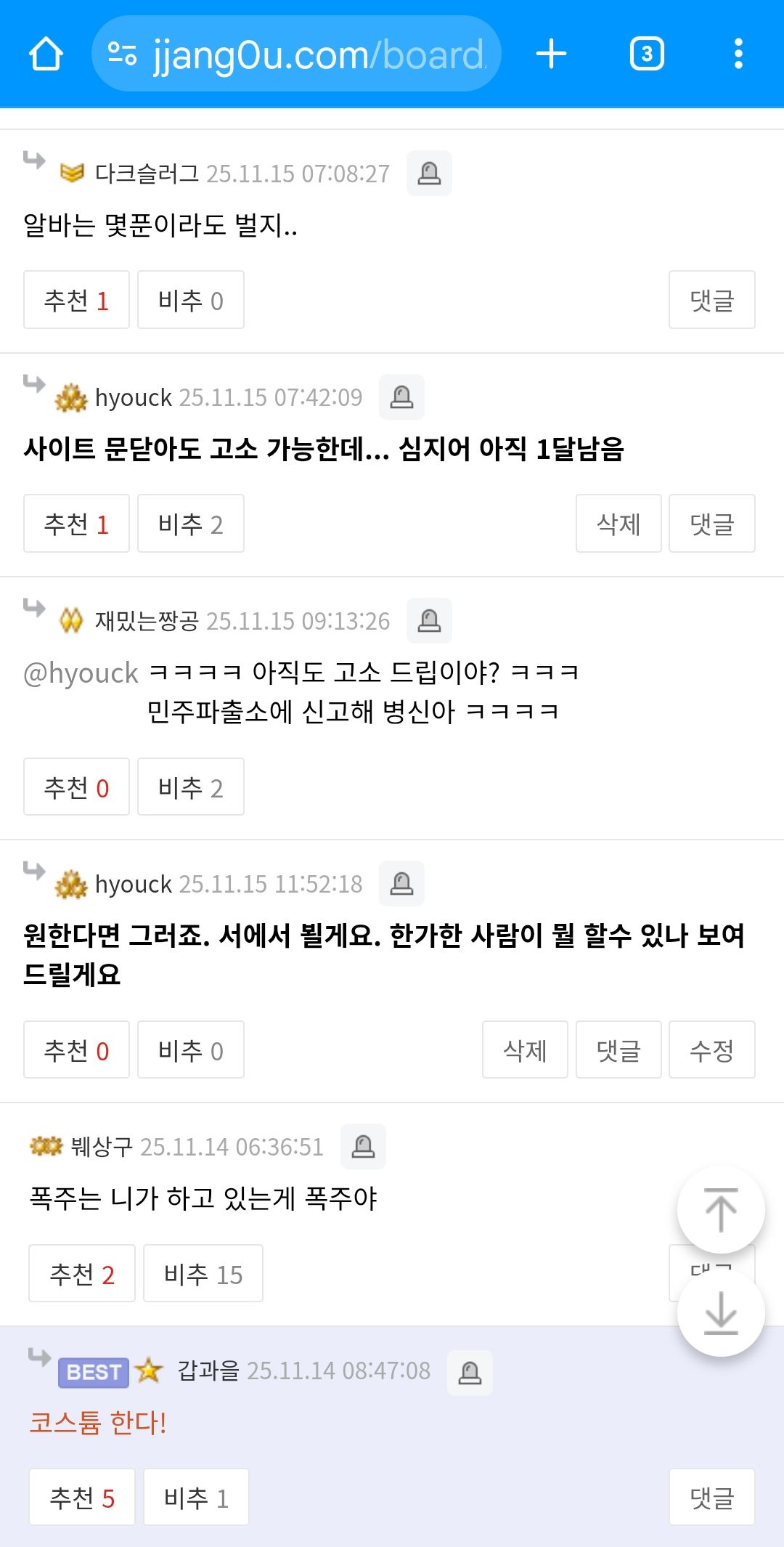Downvote 다크슬러그's comment with 비추

(190, 300)
